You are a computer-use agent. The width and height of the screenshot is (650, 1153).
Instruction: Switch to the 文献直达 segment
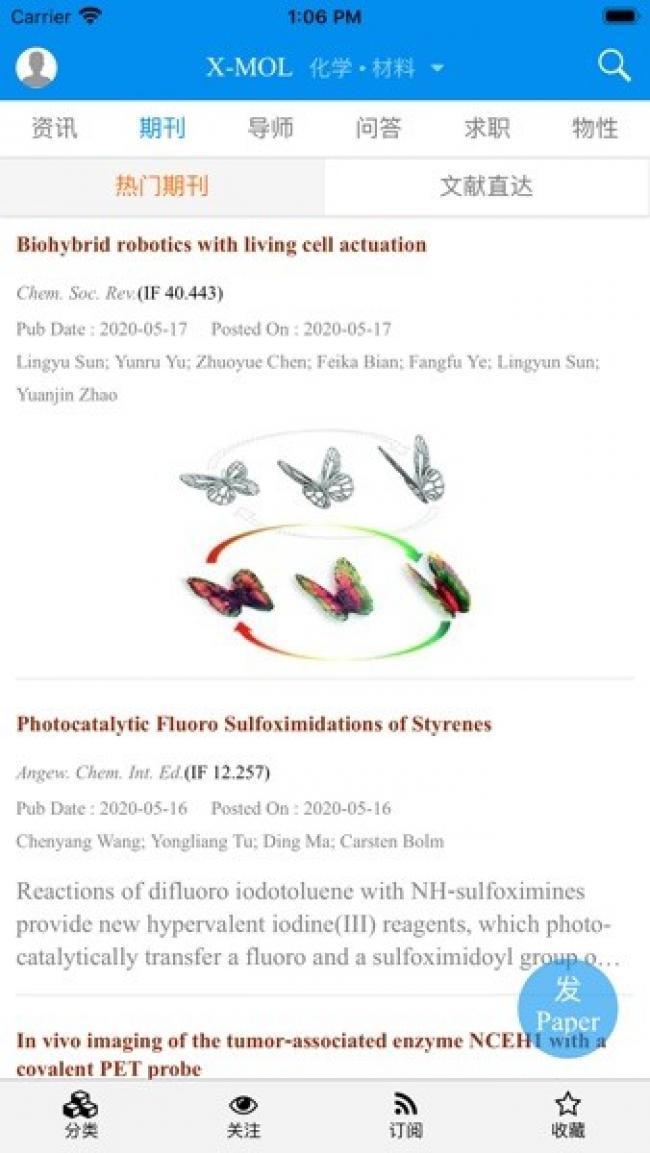point(487,186)
